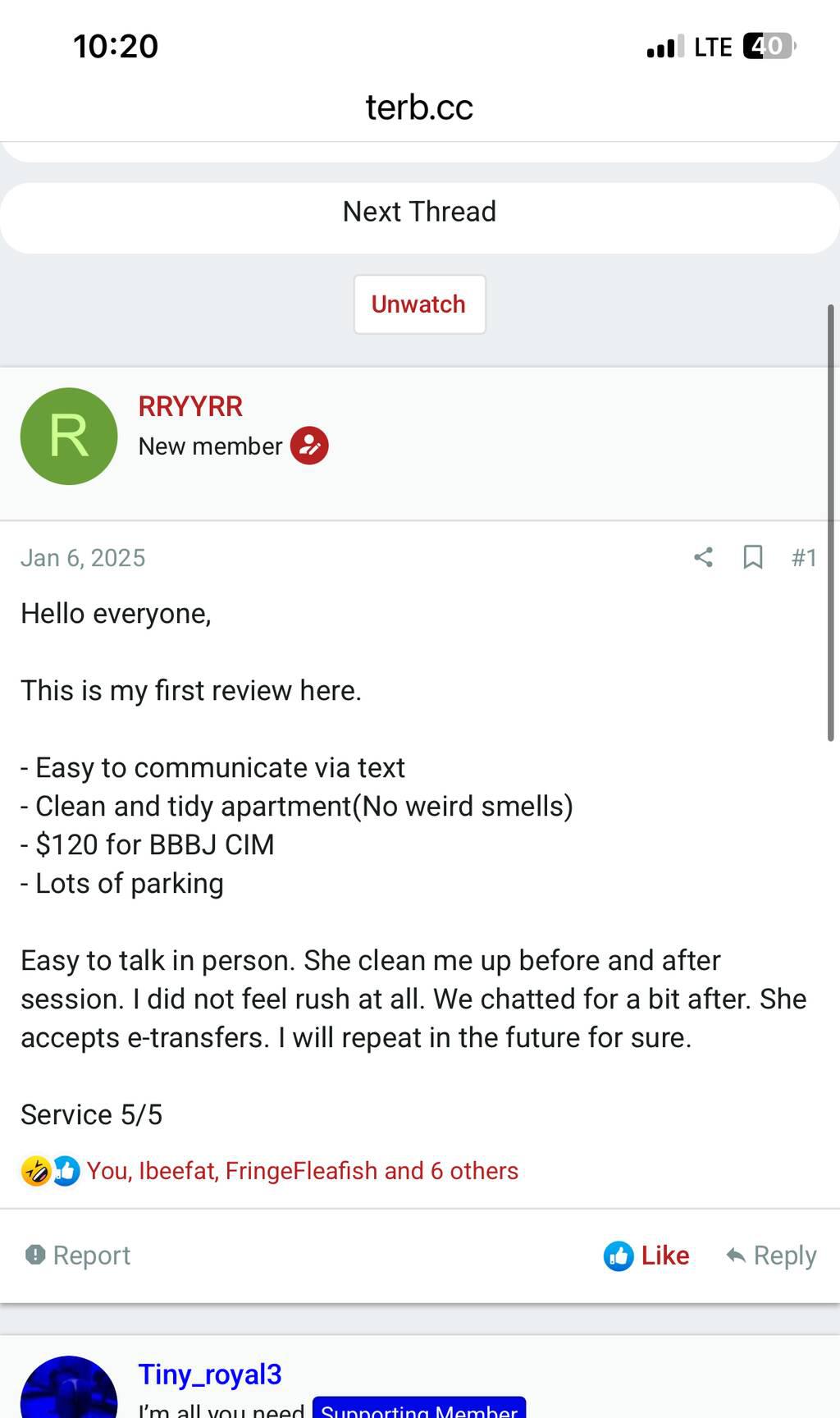This screenshot has width=840, height=1418.
Task: Toggle Like on the RRYYRR post
Action: 647,1256
